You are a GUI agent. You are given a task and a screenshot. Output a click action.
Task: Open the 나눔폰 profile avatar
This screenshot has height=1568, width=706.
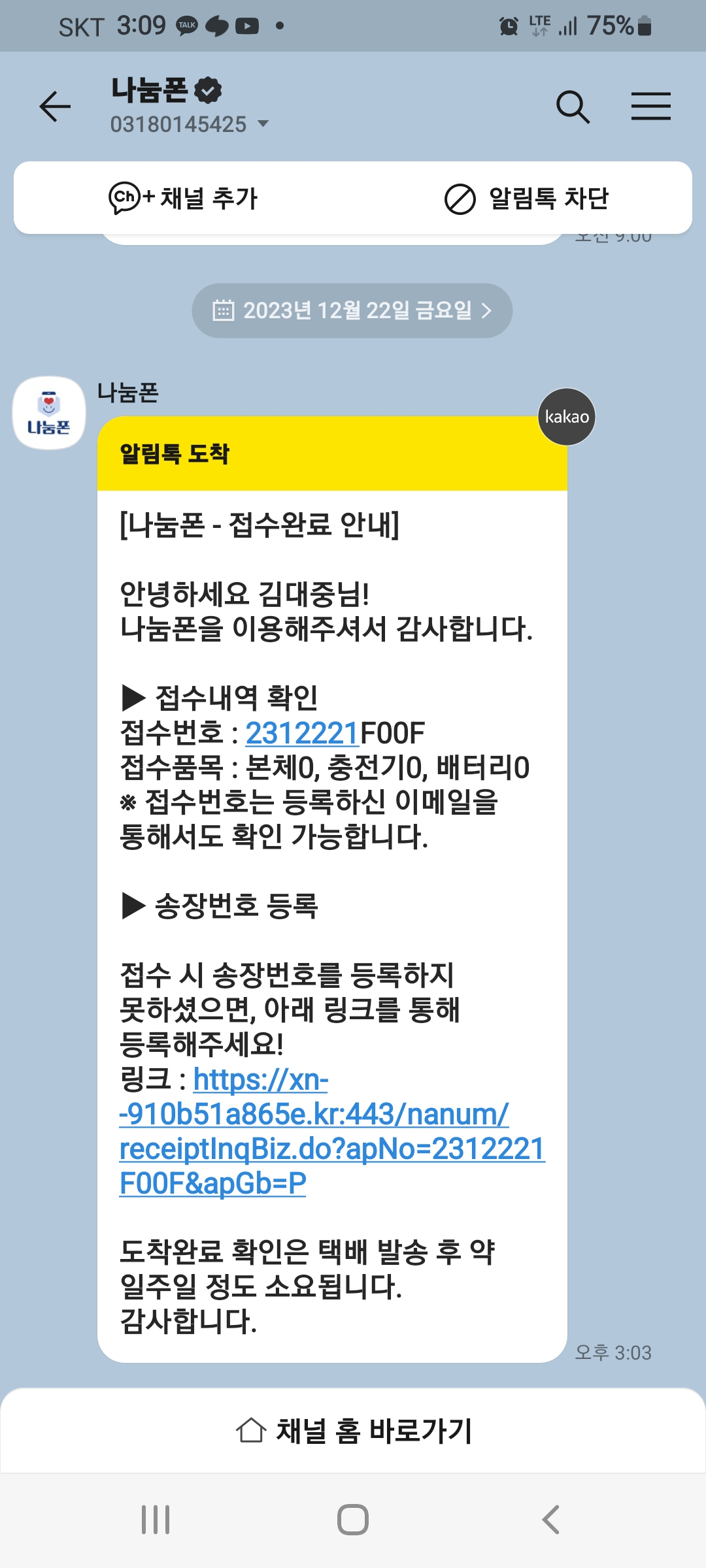49,413
